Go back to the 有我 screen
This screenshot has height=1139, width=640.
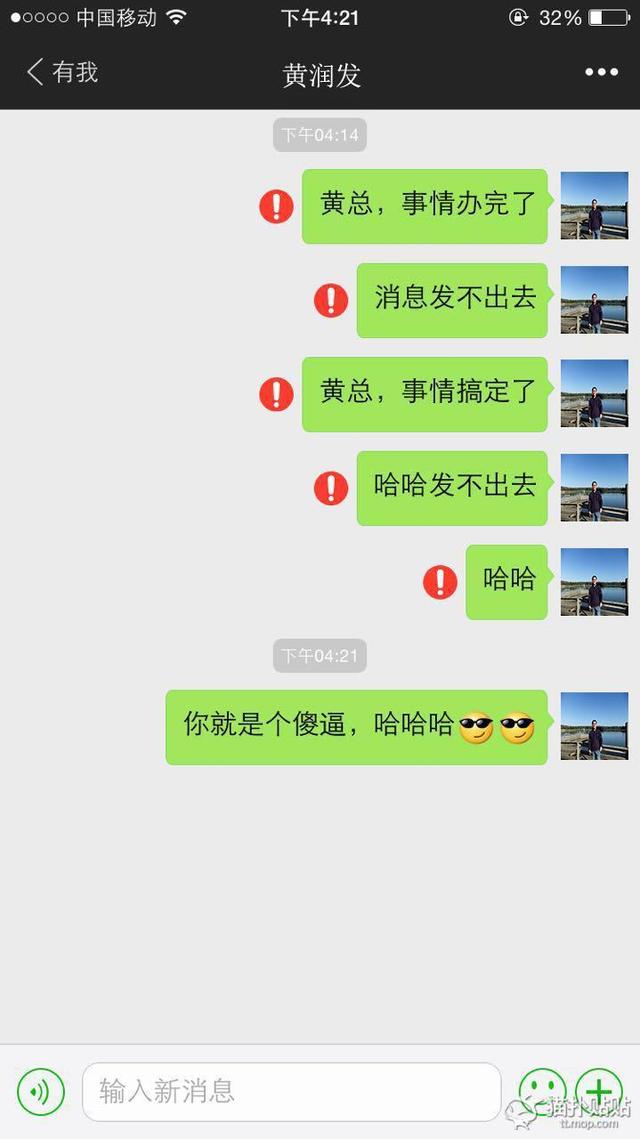coord(62,73)
